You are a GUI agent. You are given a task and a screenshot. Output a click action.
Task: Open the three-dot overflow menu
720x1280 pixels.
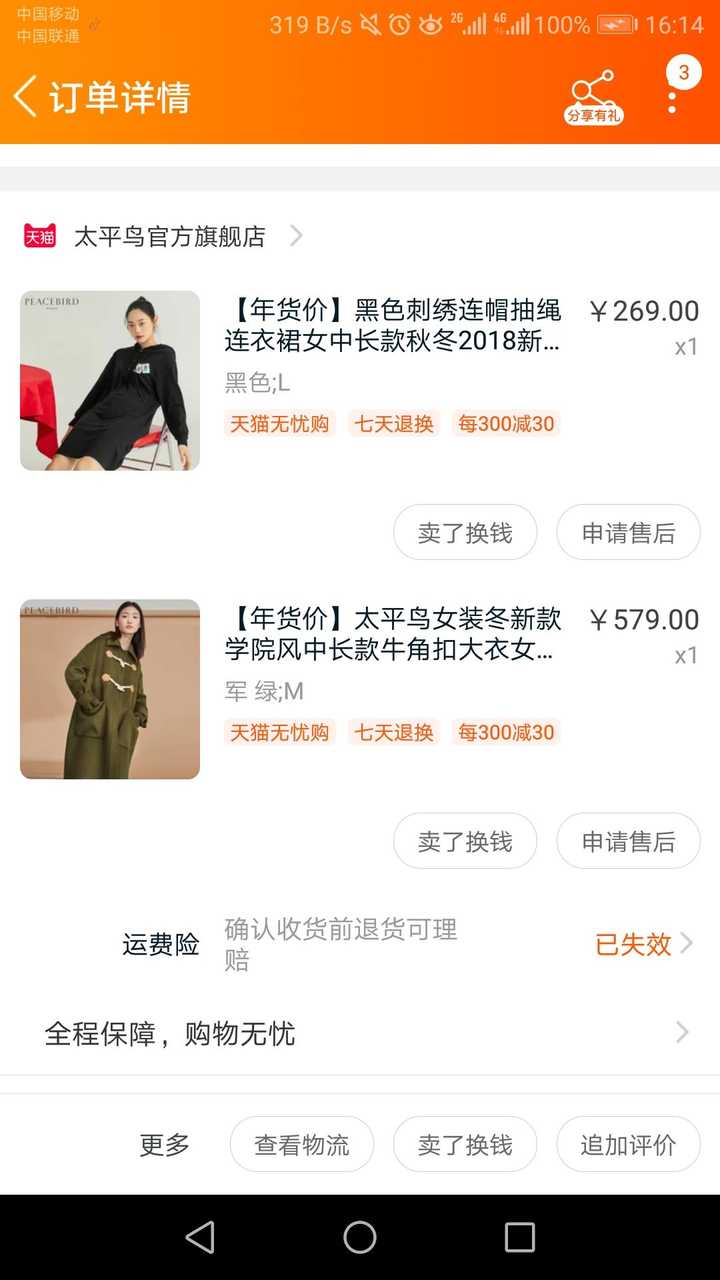coord(672,98)
